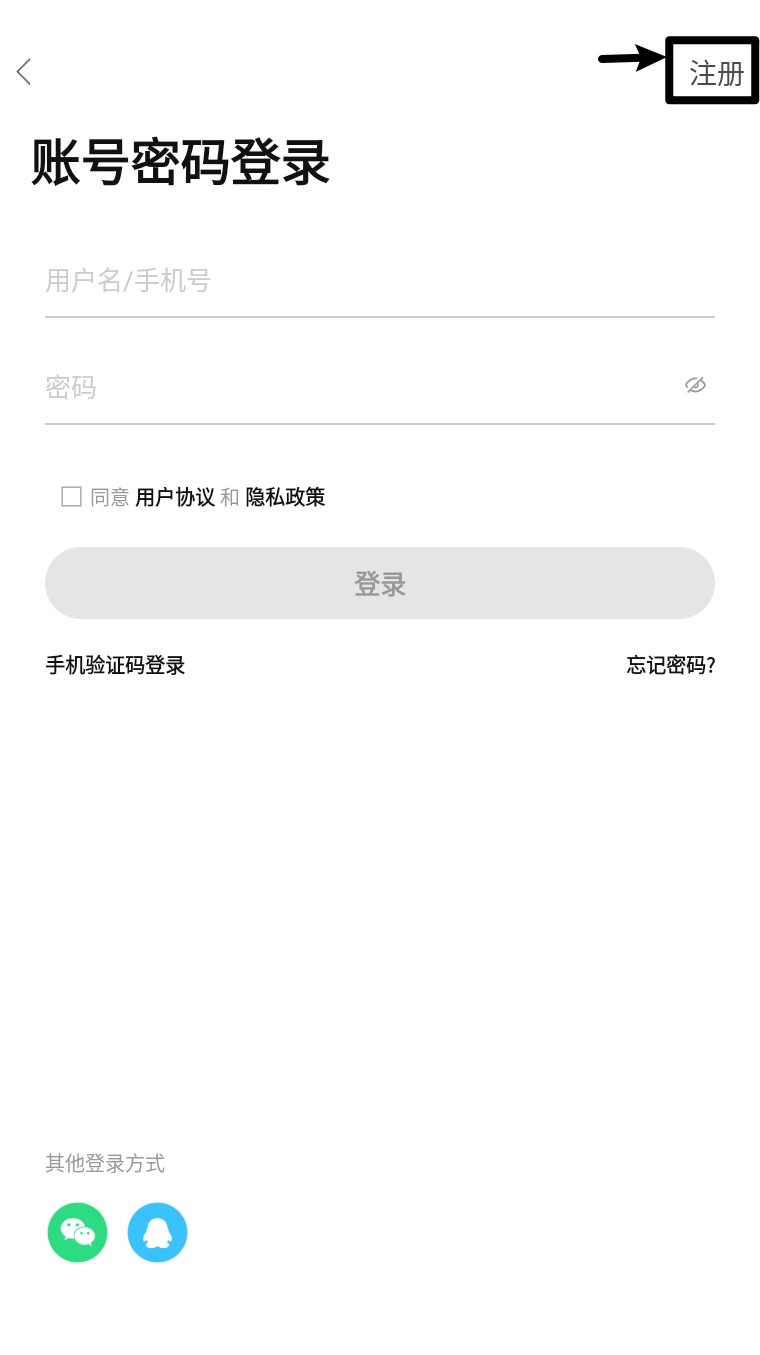
Task: Switch to 手机验证码登录
Action: 115,665
